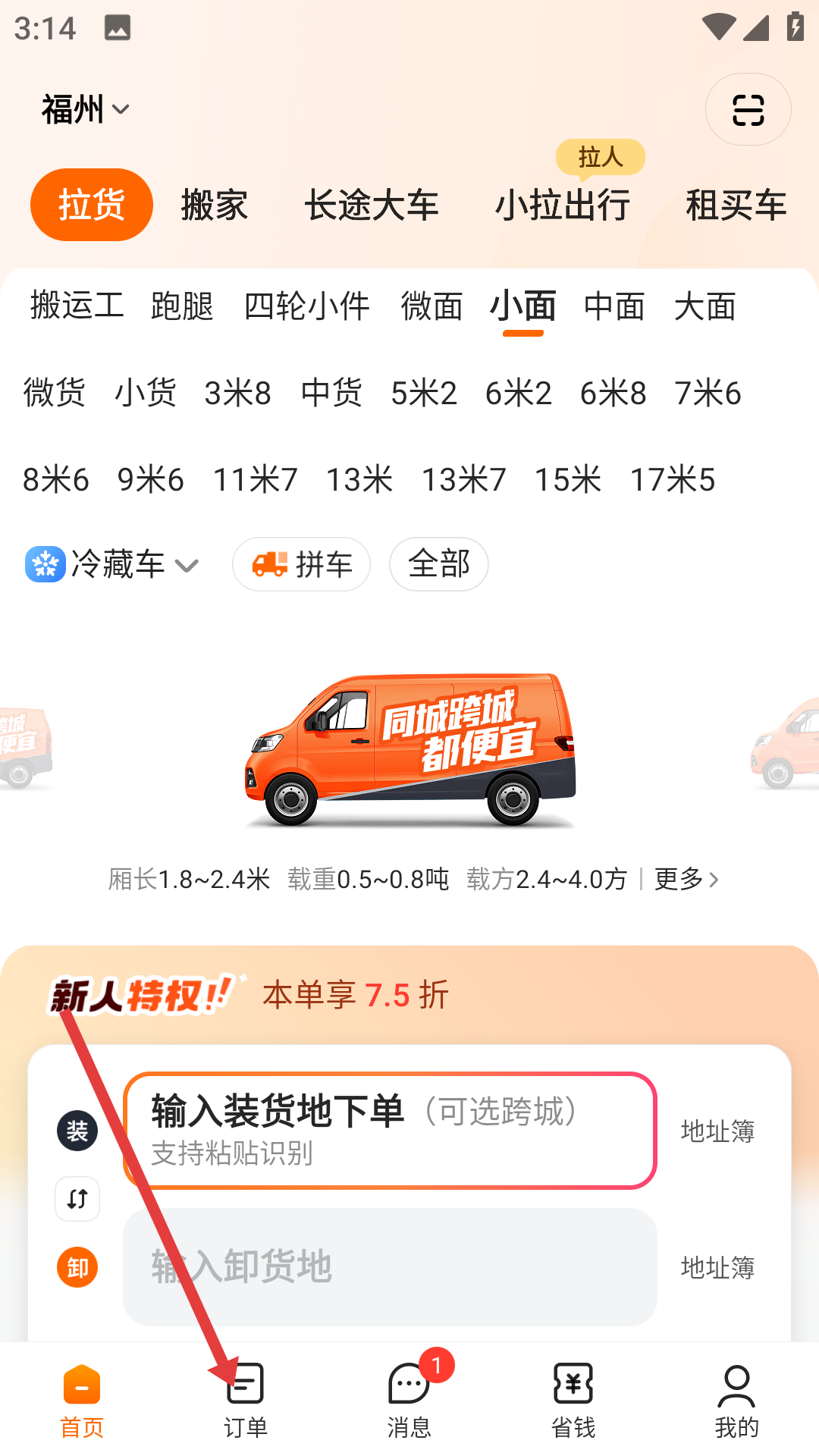
Task: Open the 消息 tab
Action: 409,1400
